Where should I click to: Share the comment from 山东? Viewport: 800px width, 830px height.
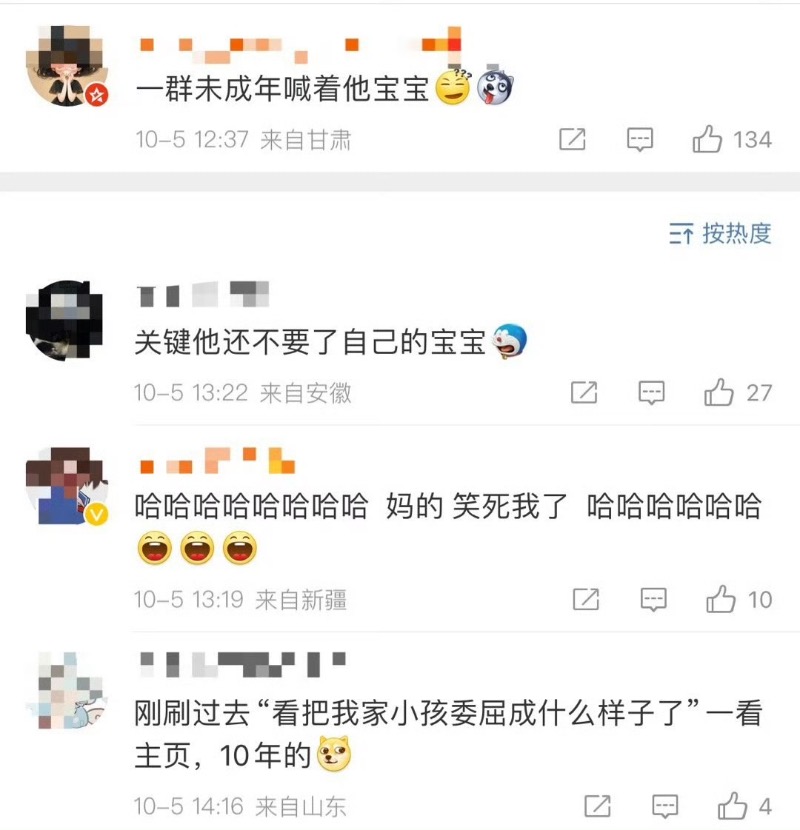coord(597,806)
